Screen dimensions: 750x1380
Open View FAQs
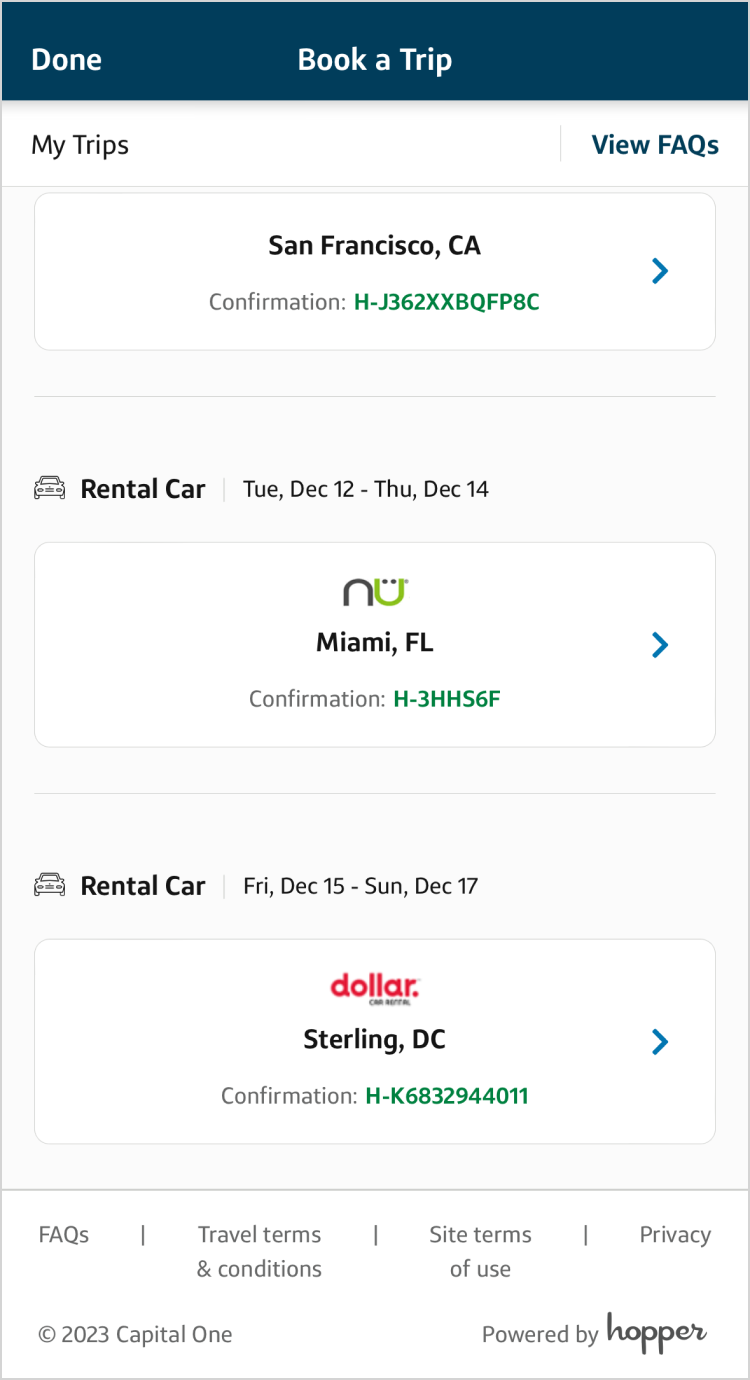pyautogui.click(x=655, y=144)
